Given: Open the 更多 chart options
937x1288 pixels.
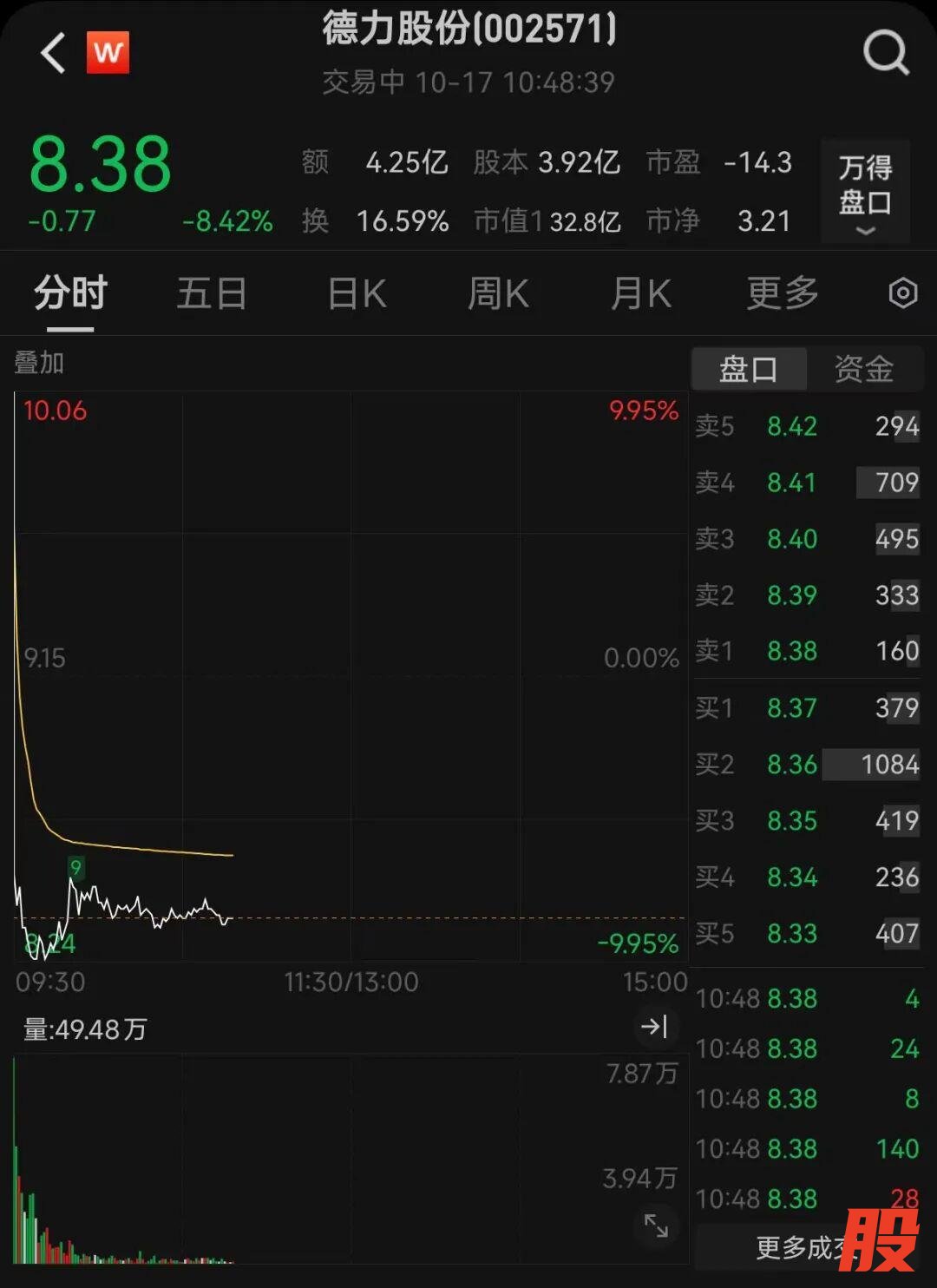Looking at the screenshot, I should (x=783, y=293).
